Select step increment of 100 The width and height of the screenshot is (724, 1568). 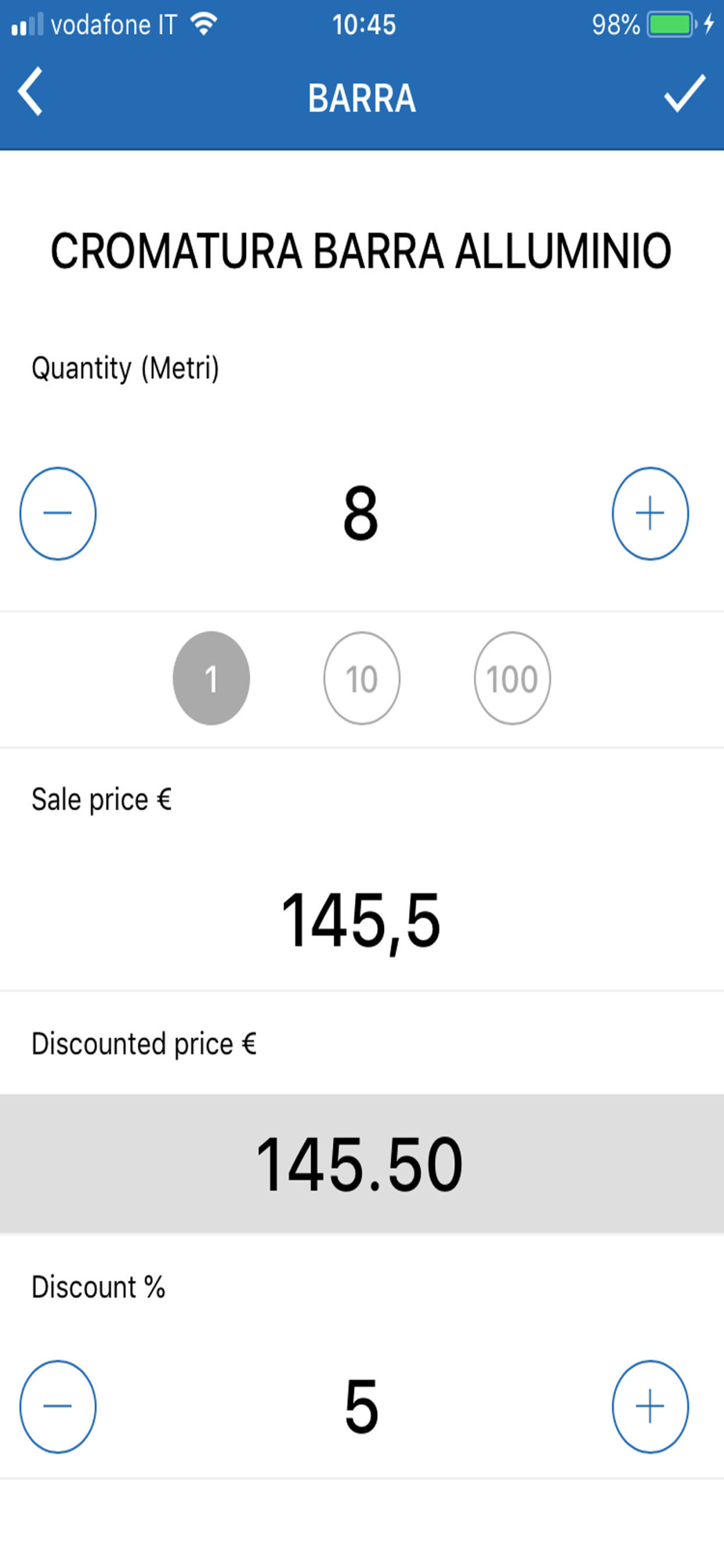click(512, 678)
